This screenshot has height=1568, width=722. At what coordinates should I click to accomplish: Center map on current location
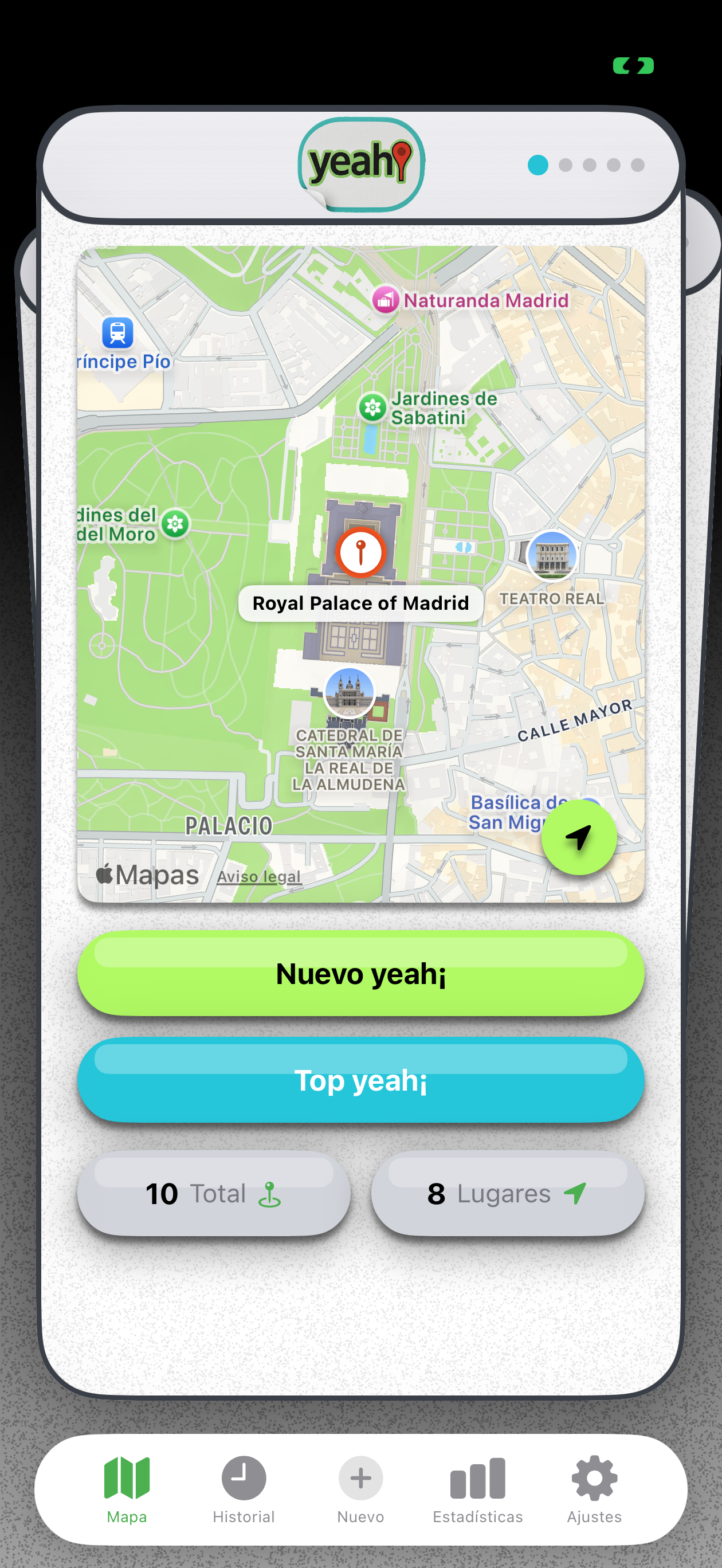(x=578, y=837)
